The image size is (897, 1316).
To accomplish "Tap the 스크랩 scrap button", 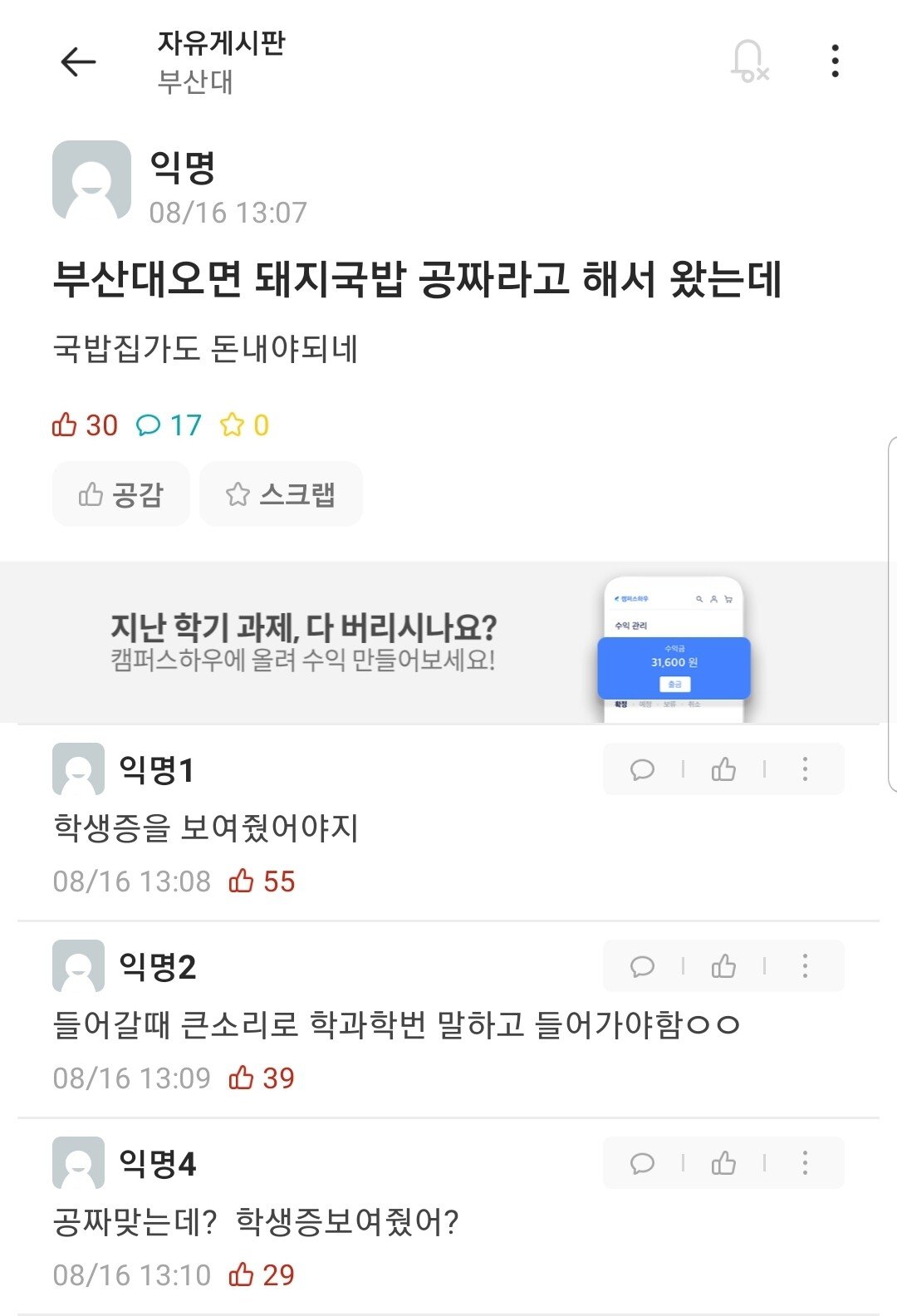I will point(281,494).
